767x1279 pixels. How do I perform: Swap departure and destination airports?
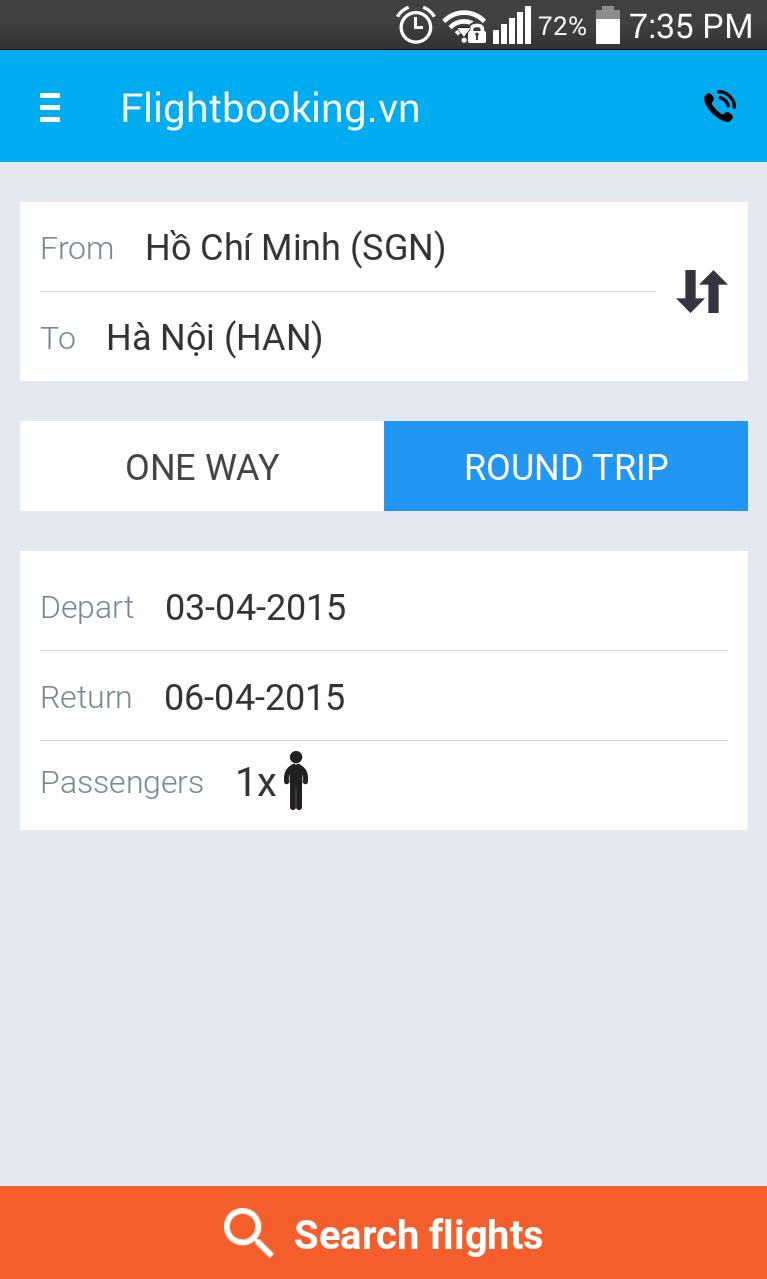click(701, 291)
